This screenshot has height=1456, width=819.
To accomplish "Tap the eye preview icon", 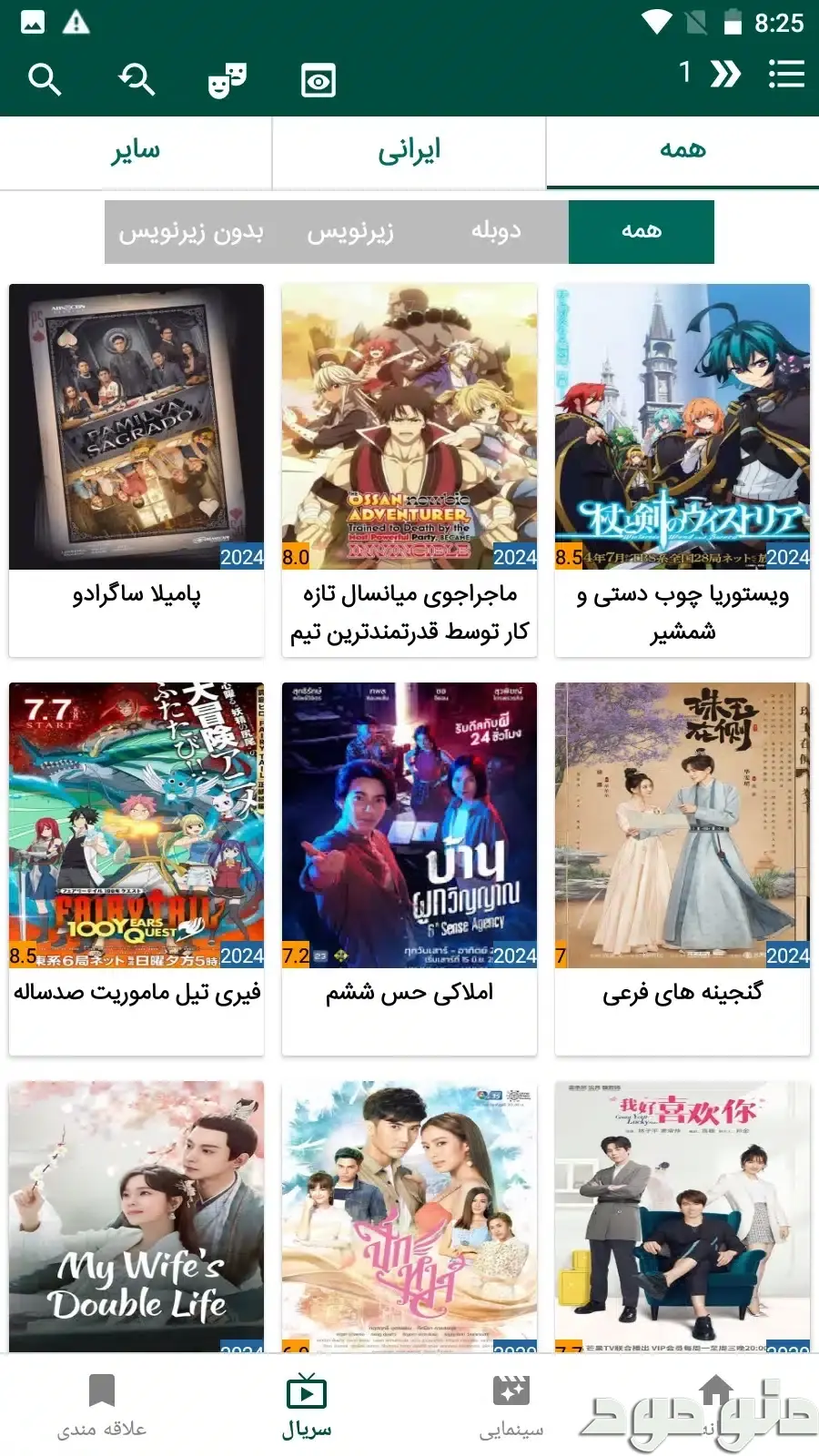I will point(318,80).
